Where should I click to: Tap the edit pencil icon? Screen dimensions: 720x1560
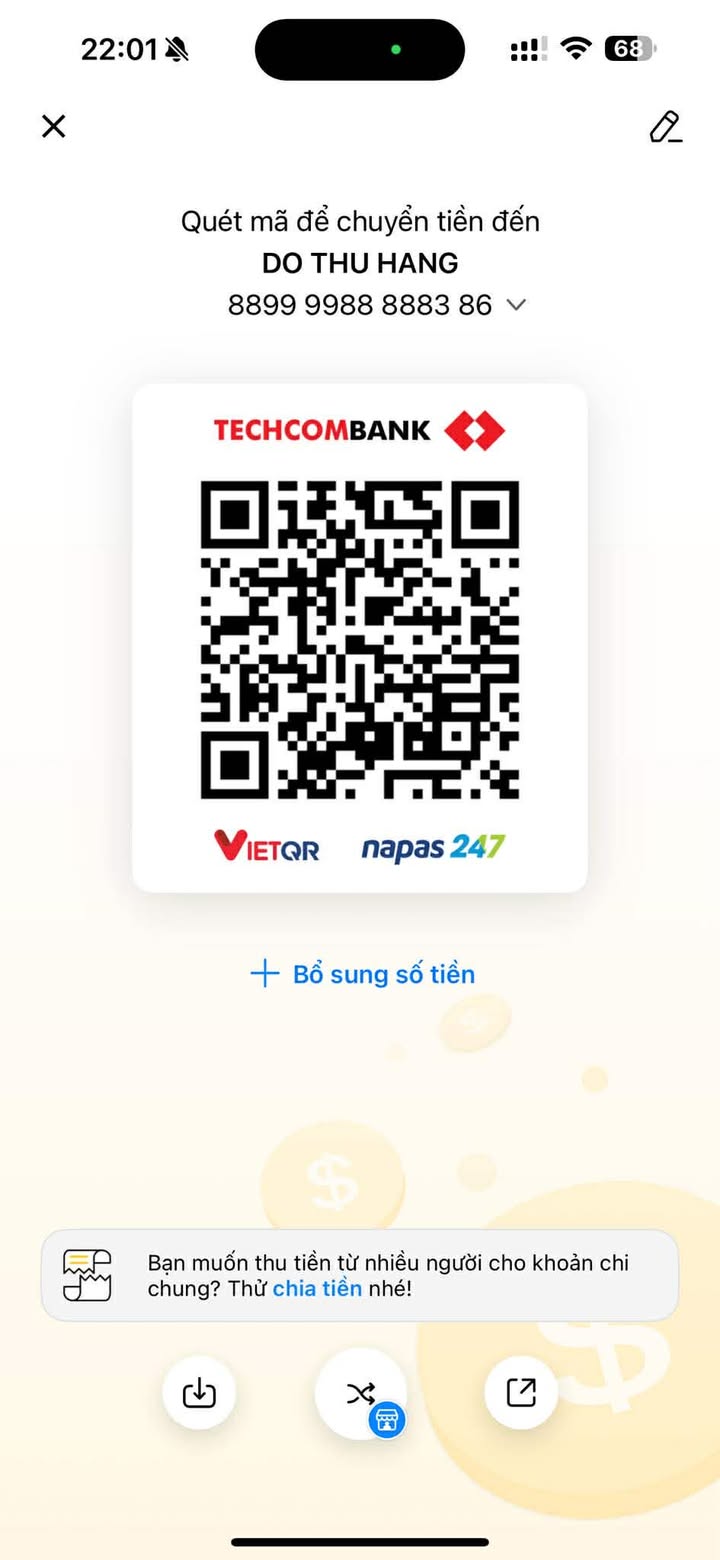point(665,127)
